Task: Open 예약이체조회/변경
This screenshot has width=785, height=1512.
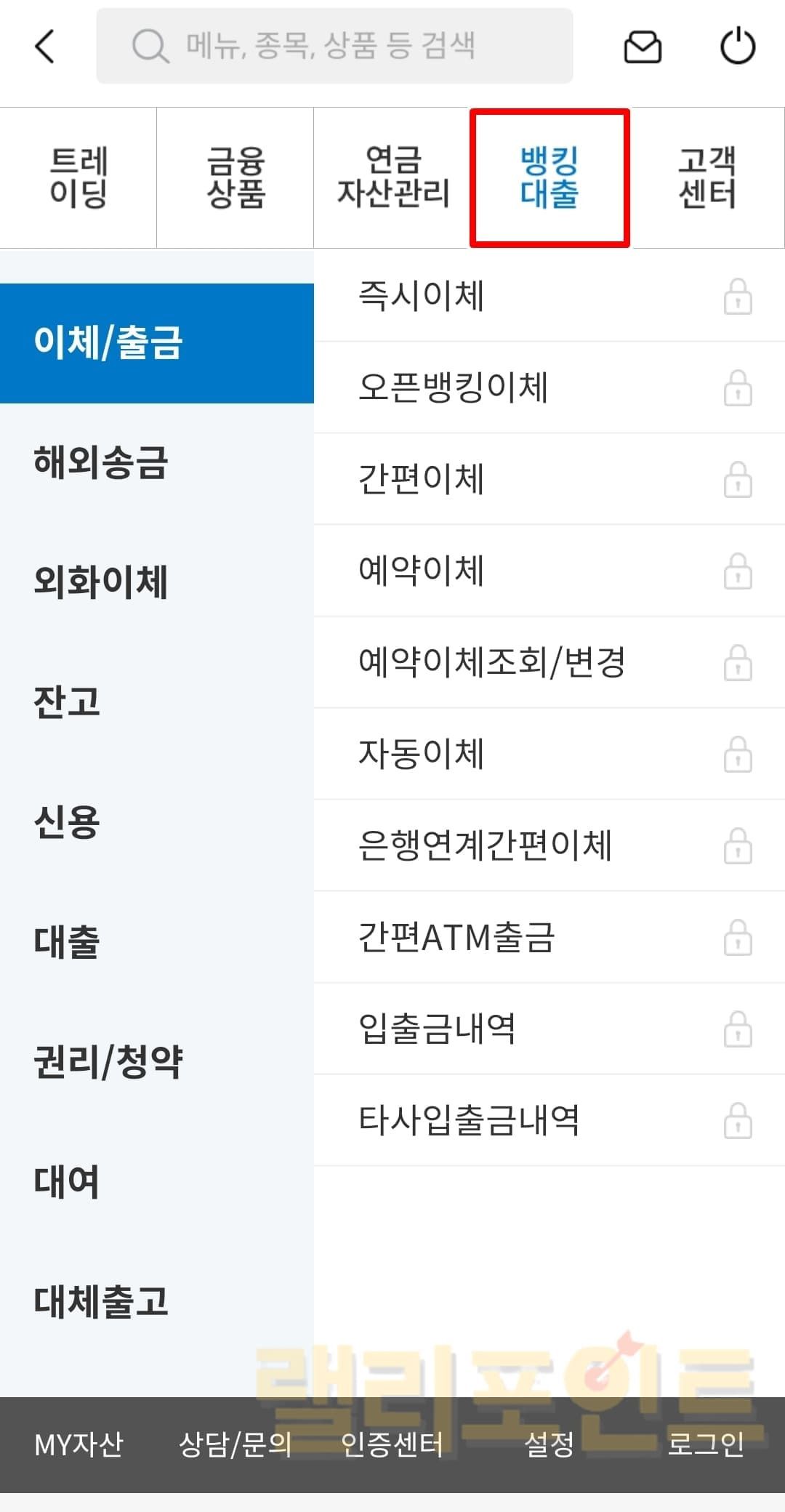Action: [491, 662]
